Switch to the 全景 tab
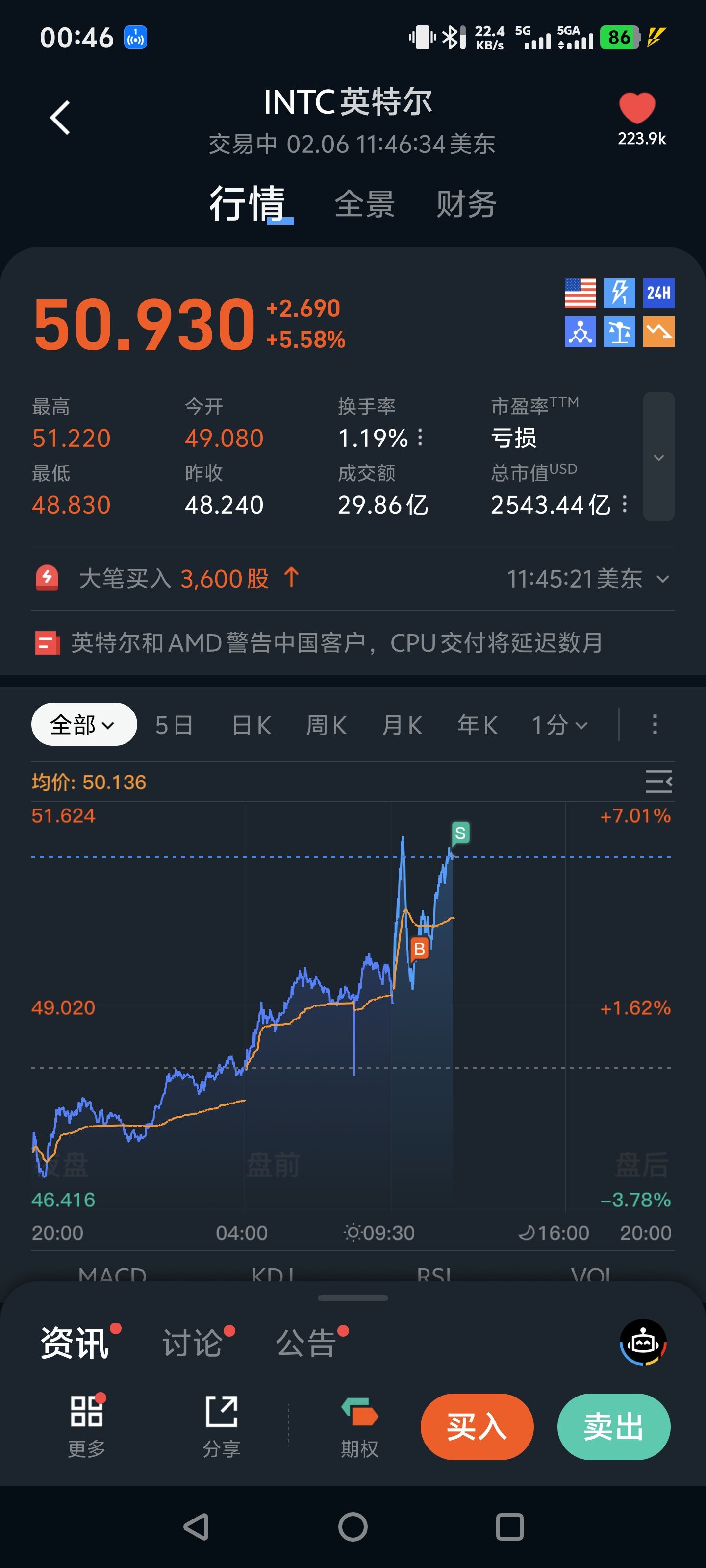The image size is (706, 1568). [365, 204]
